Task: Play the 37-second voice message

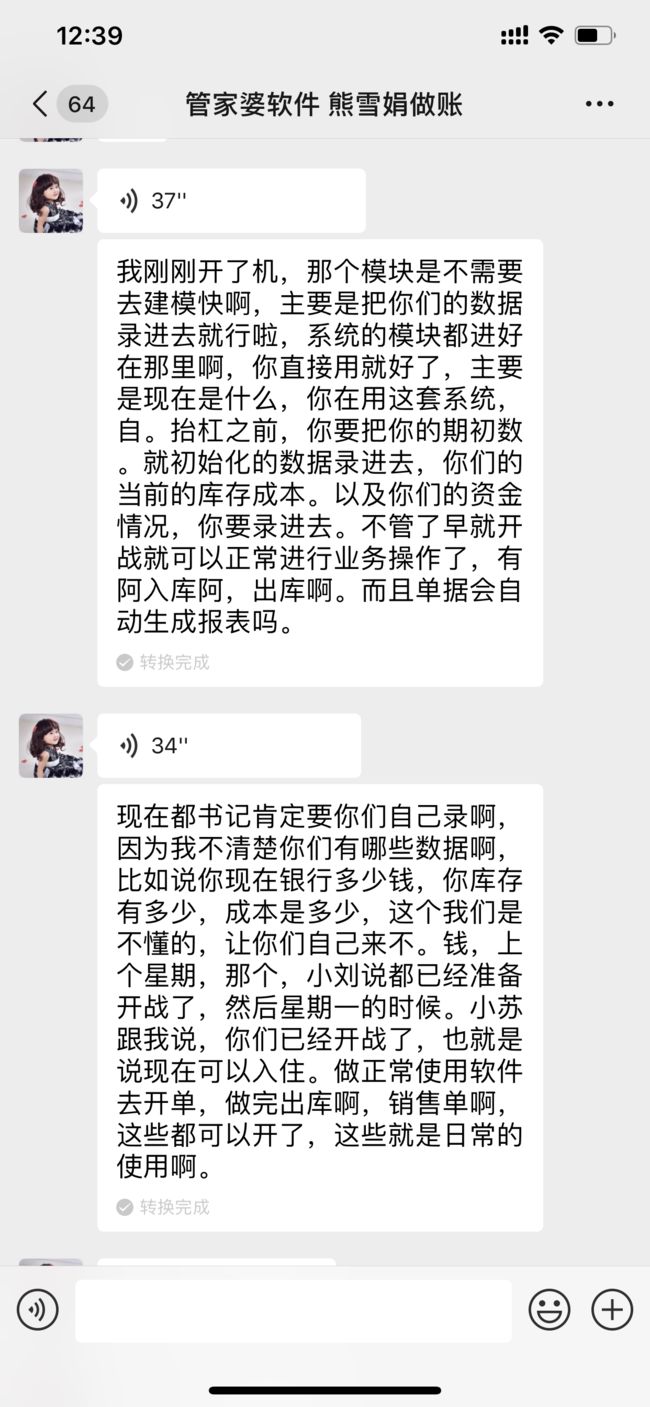Action: coord(231,201)
